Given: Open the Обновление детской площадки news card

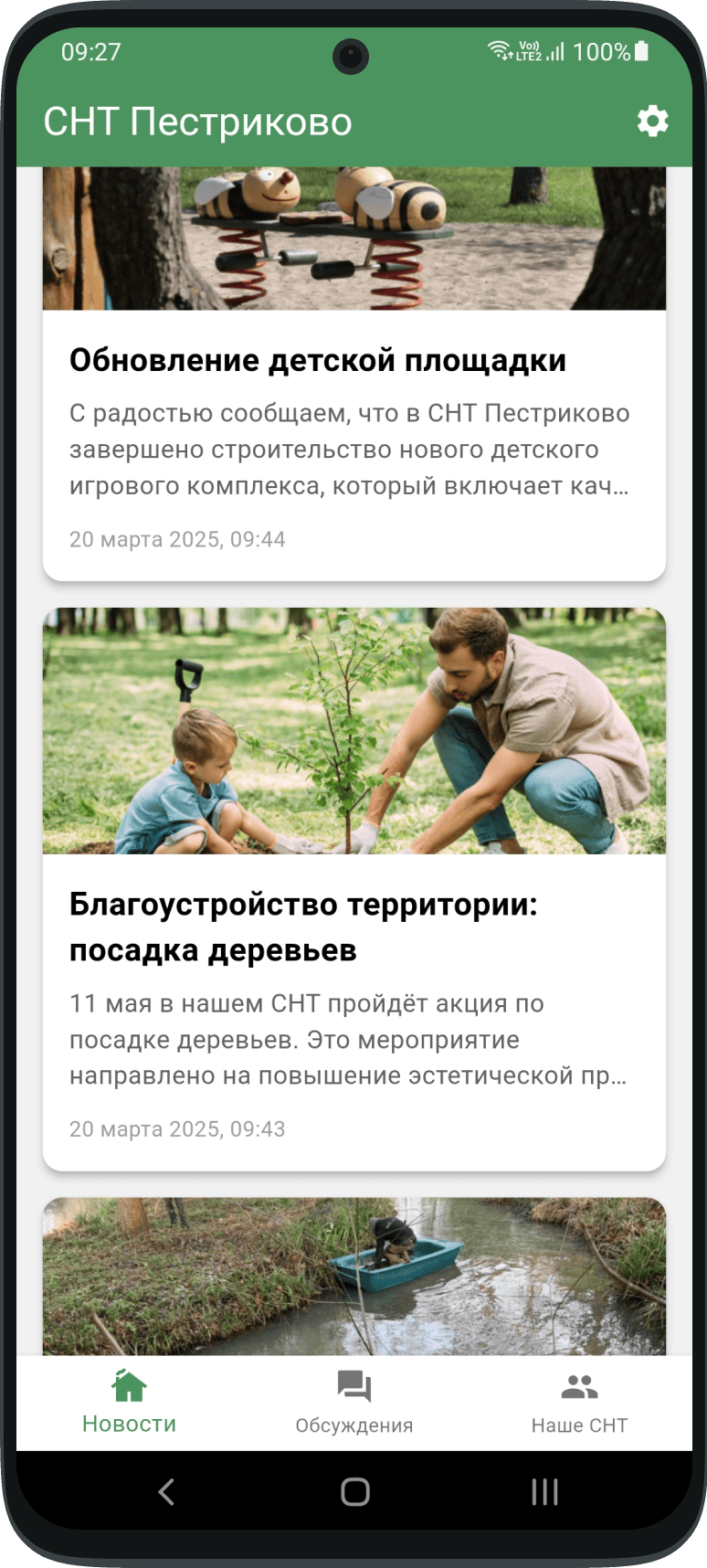Looking at the screenshot, I should tap(353, 411).
